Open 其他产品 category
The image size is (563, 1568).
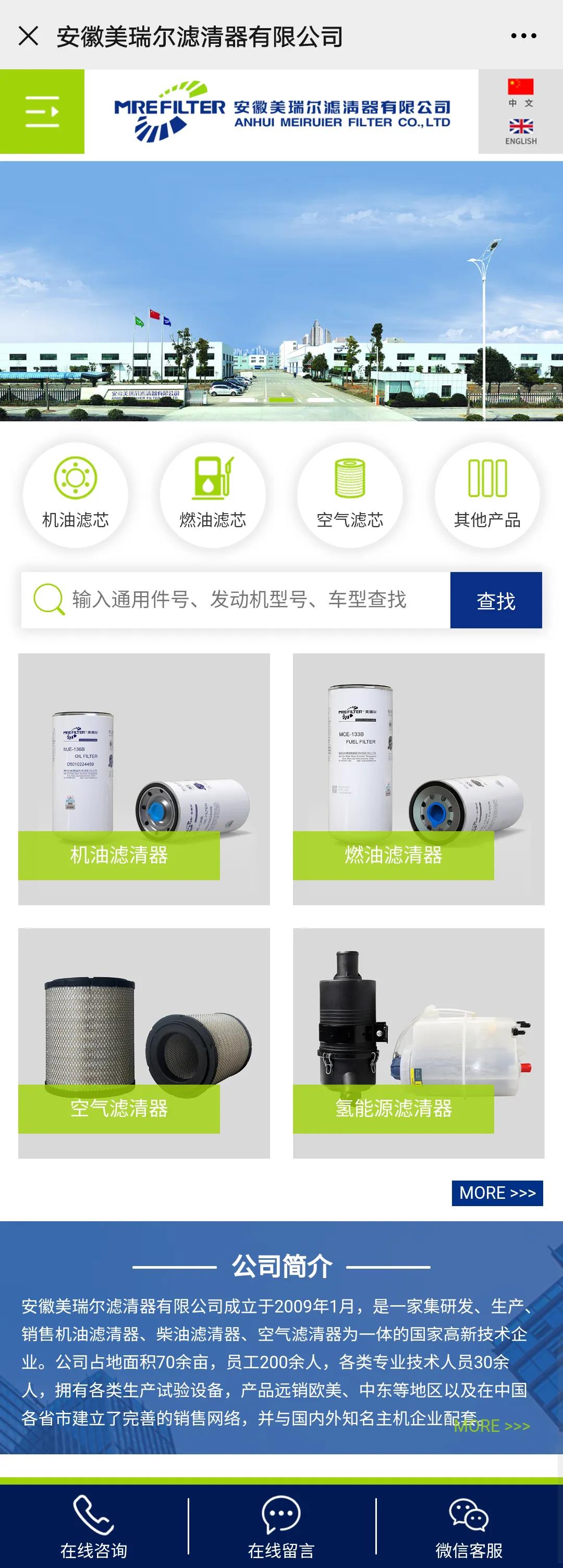pos(487,495)
